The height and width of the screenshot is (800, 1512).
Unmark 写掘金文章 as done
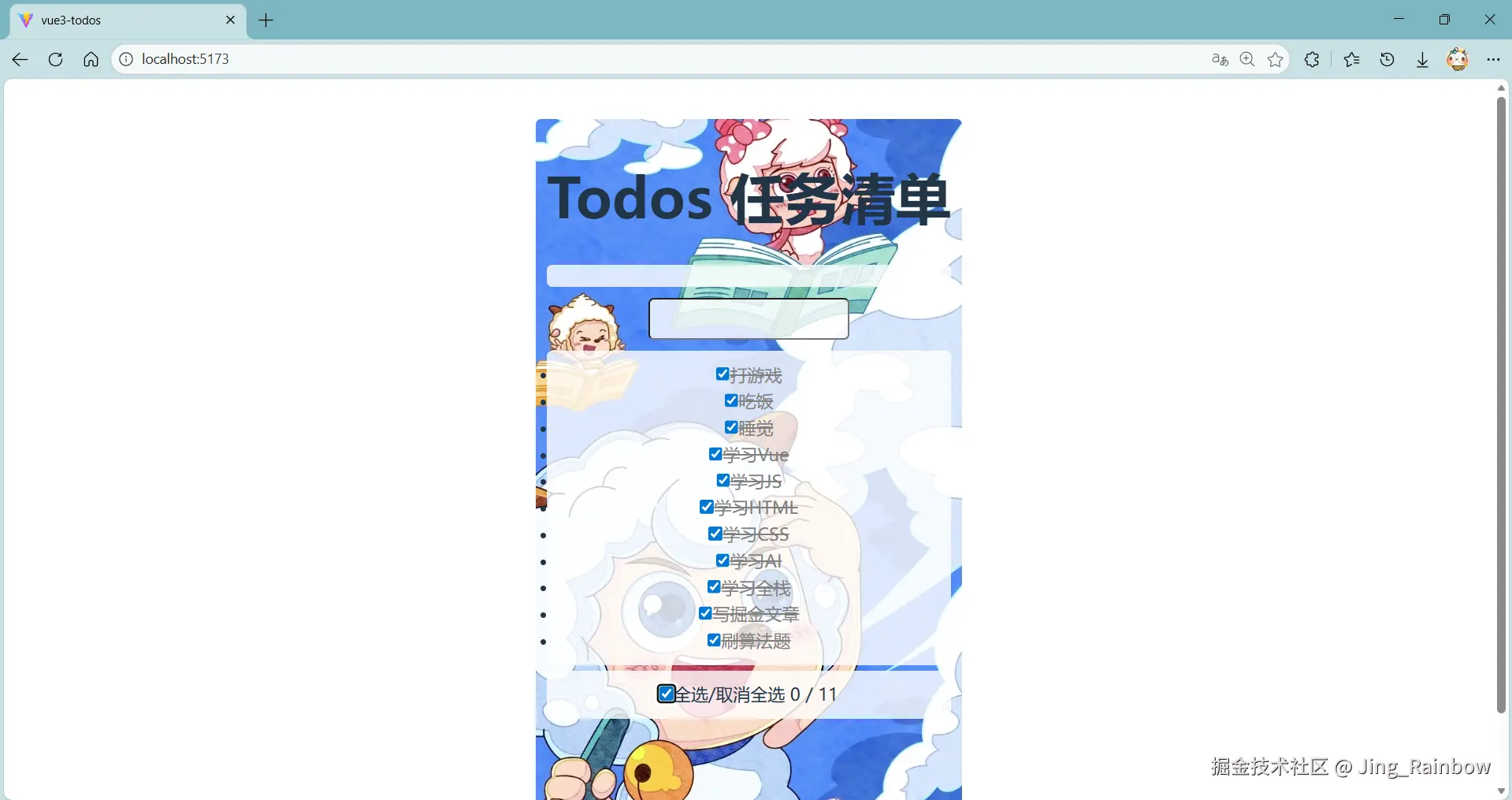705,613
